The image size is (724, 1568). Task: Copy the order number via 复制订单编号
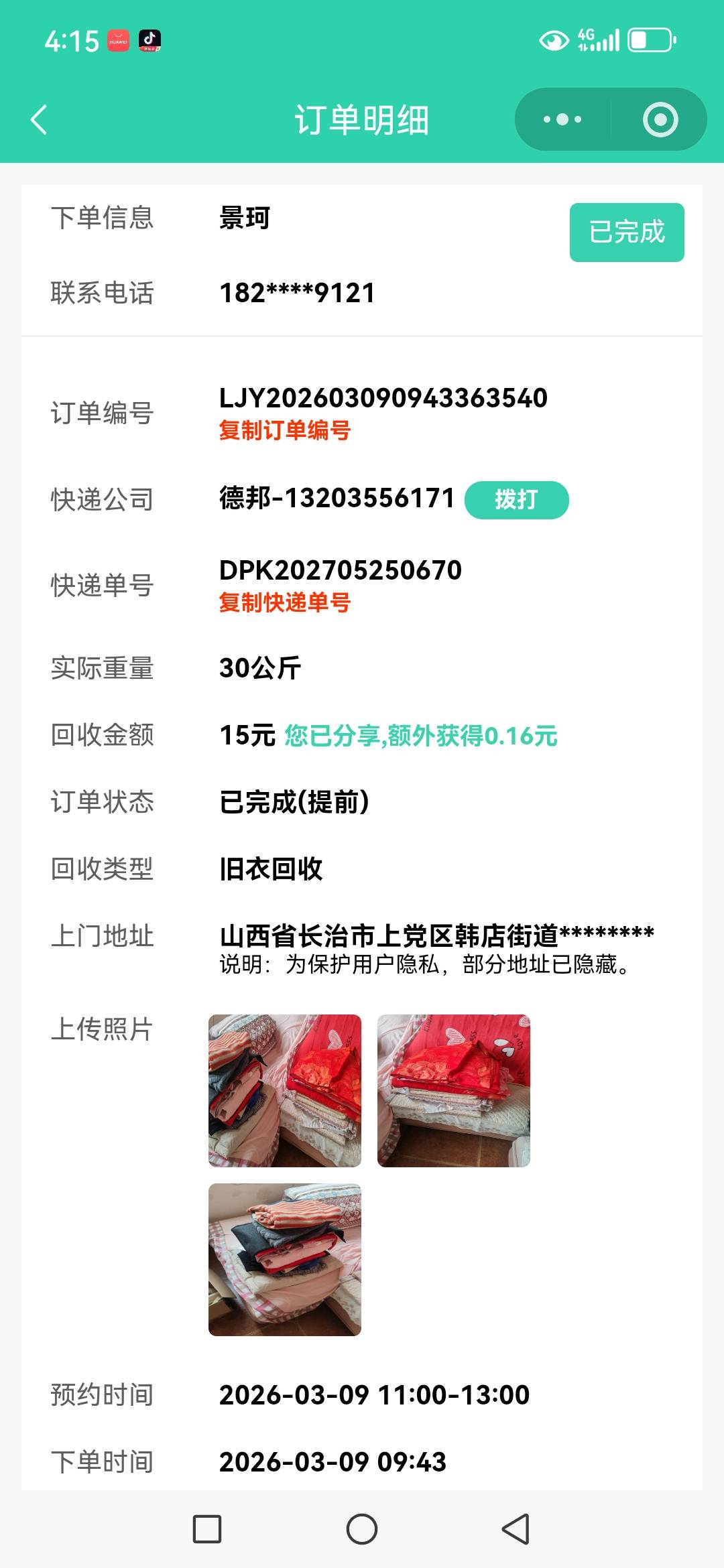pyautogui.click(x=285, y=430)
